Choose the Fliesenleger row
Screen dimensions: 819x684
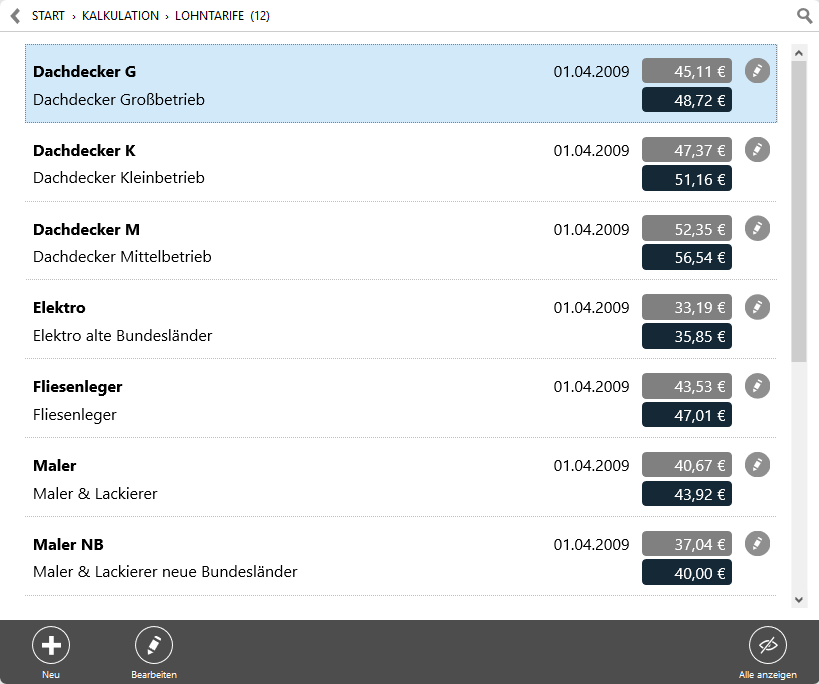click(x=300, y=400)
